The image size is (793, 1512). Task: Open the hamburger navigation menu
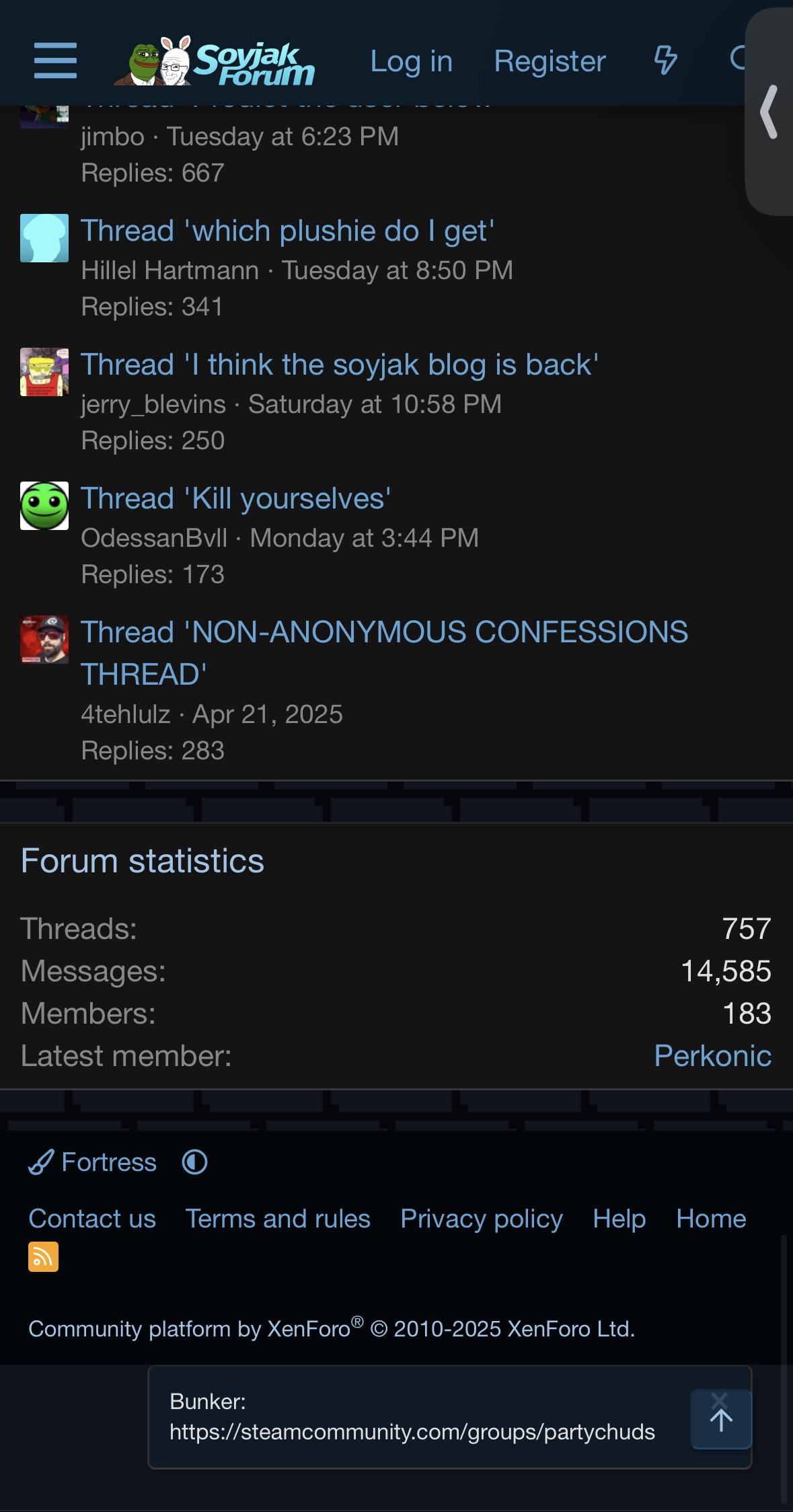[55, 61]
